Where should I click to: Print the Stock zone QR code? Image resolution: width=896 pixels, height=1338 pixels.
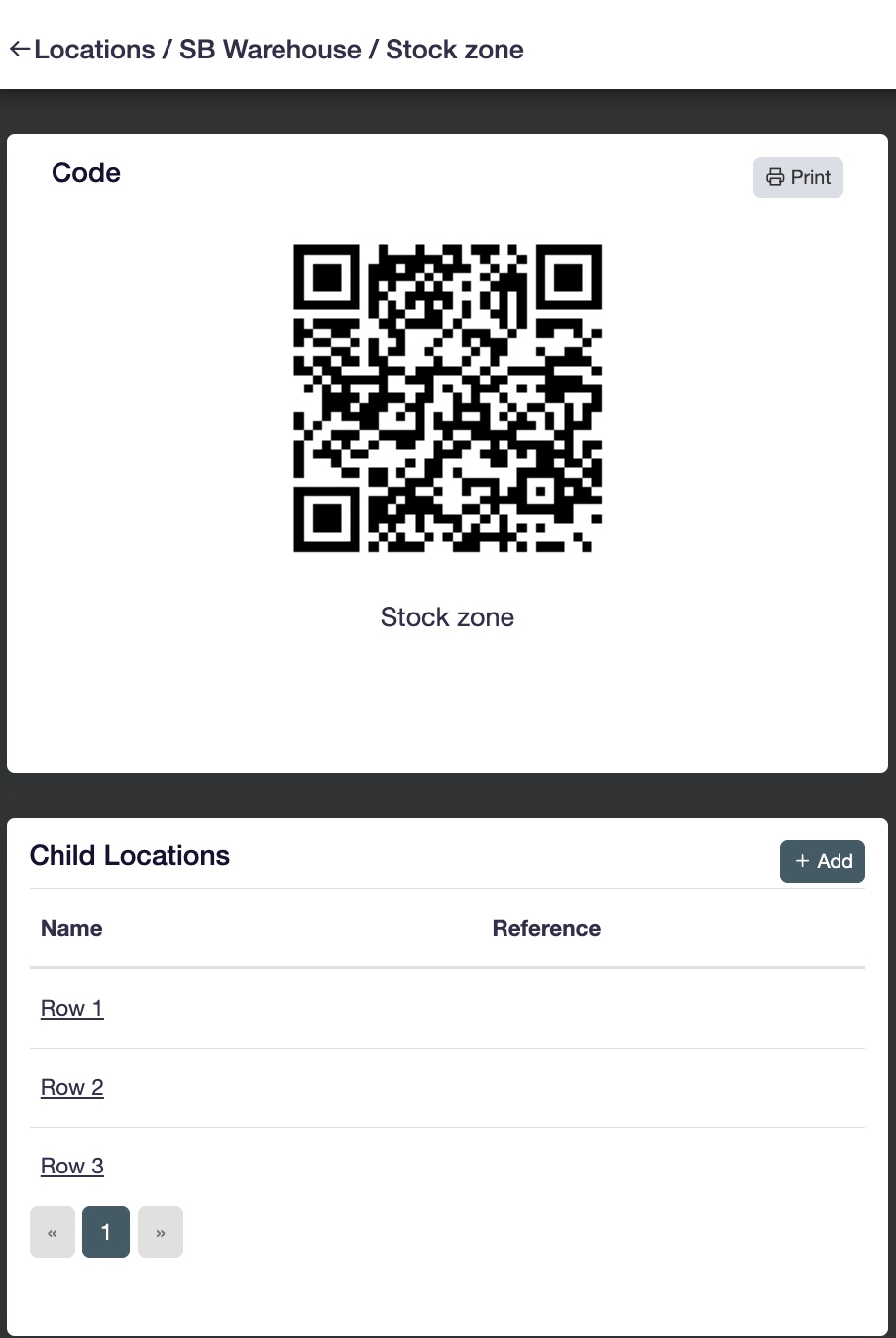798,177
